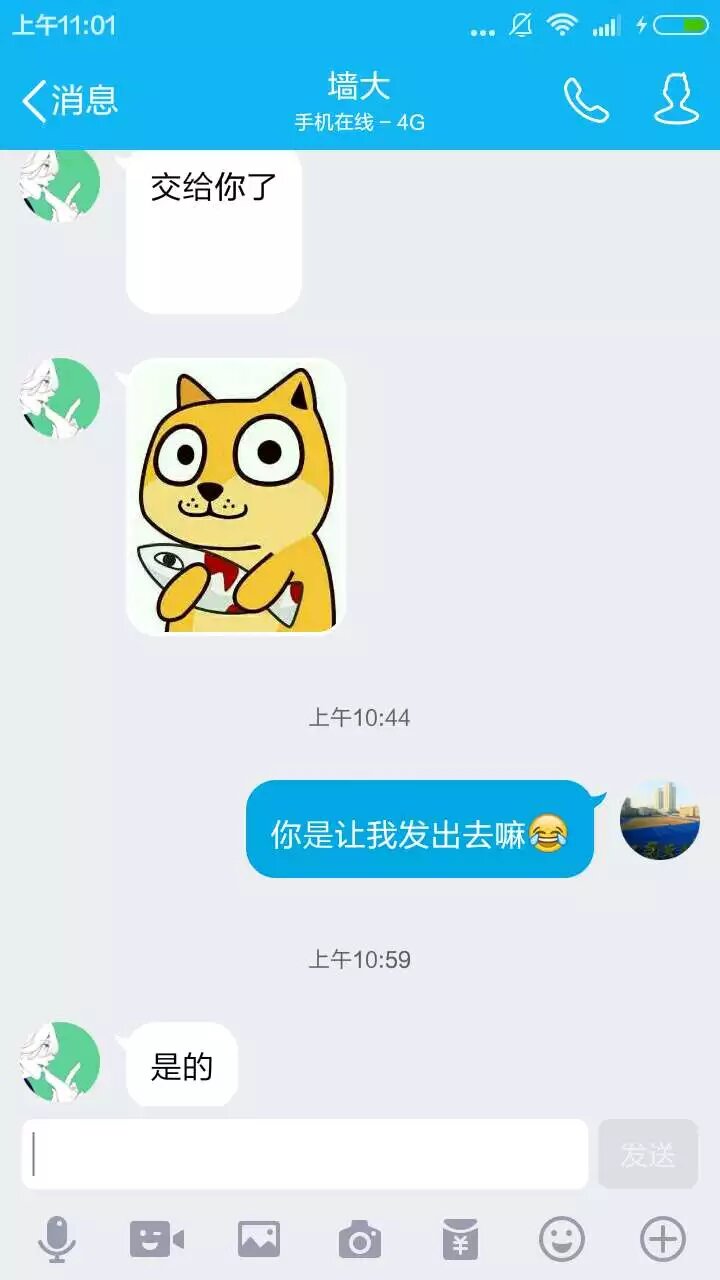Expand more options with the plus icon

tap(663, 1240)
